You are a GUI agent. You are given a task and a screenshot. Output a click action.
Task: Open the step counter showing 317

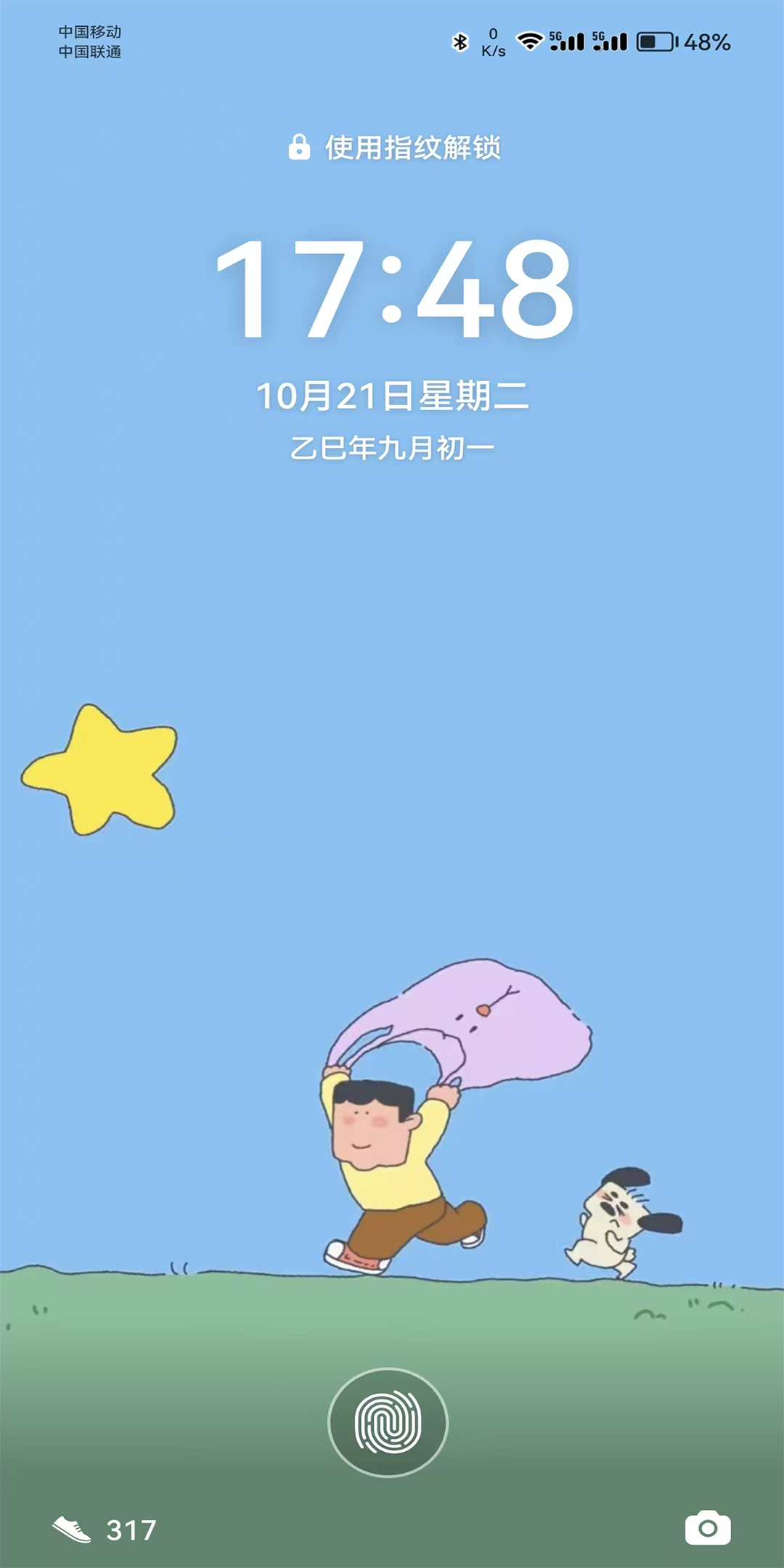coord(105,1530)
